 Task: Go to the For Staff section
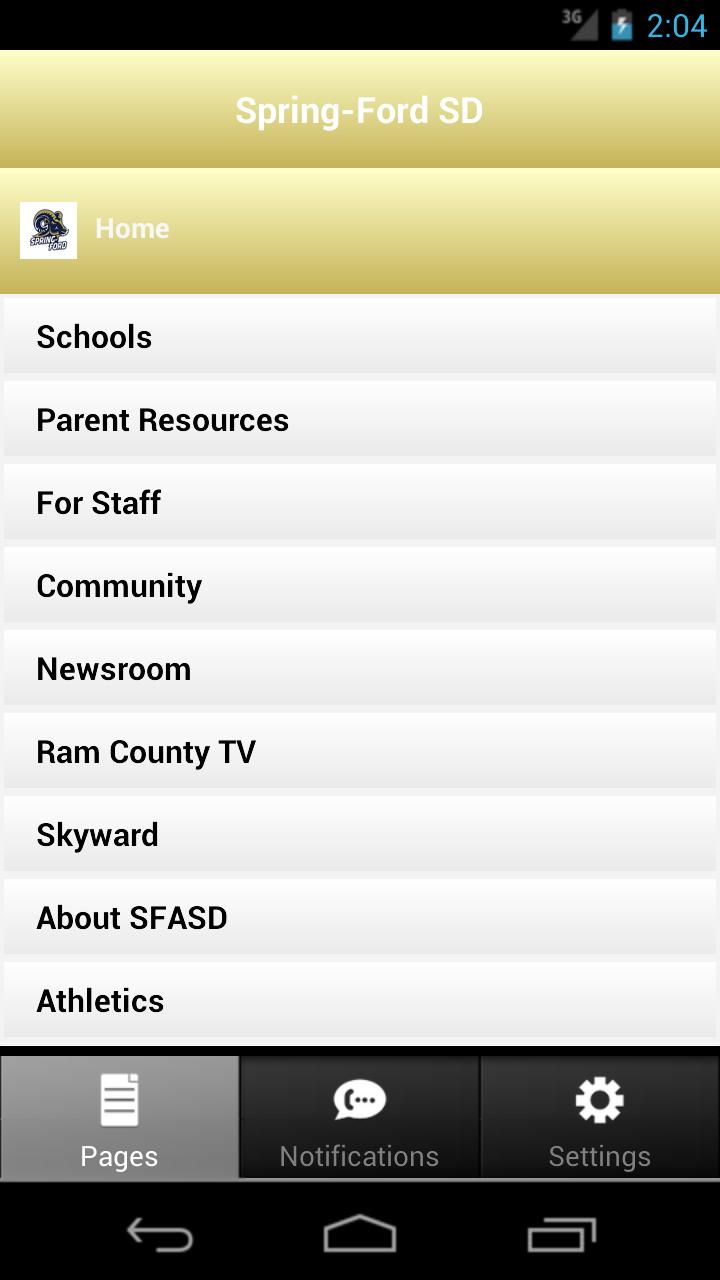[x=360, y=503]
